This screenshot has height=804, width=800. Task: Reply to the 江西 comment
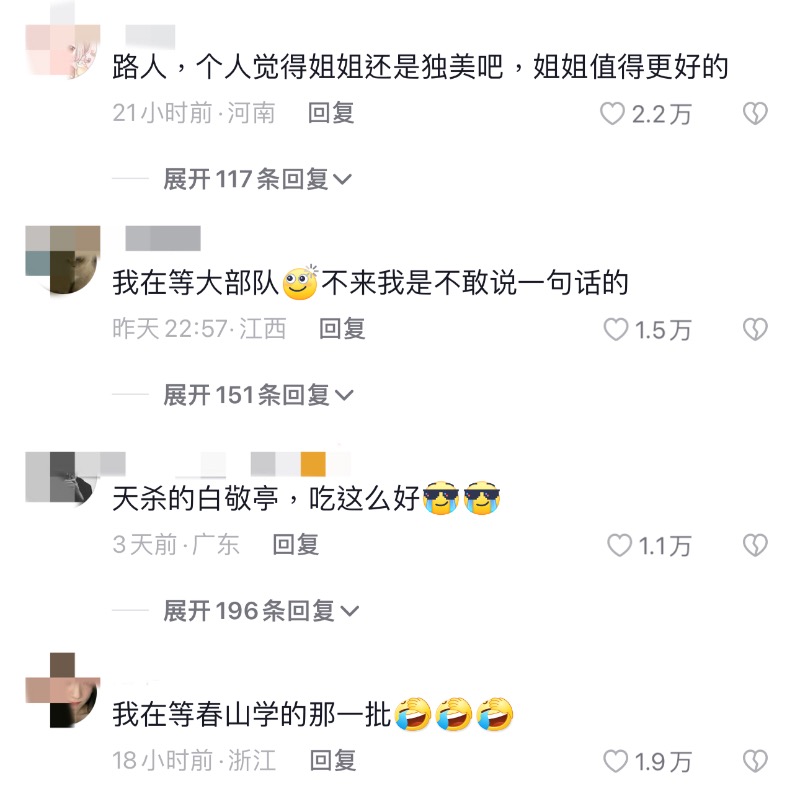click(x=342, y=329)
